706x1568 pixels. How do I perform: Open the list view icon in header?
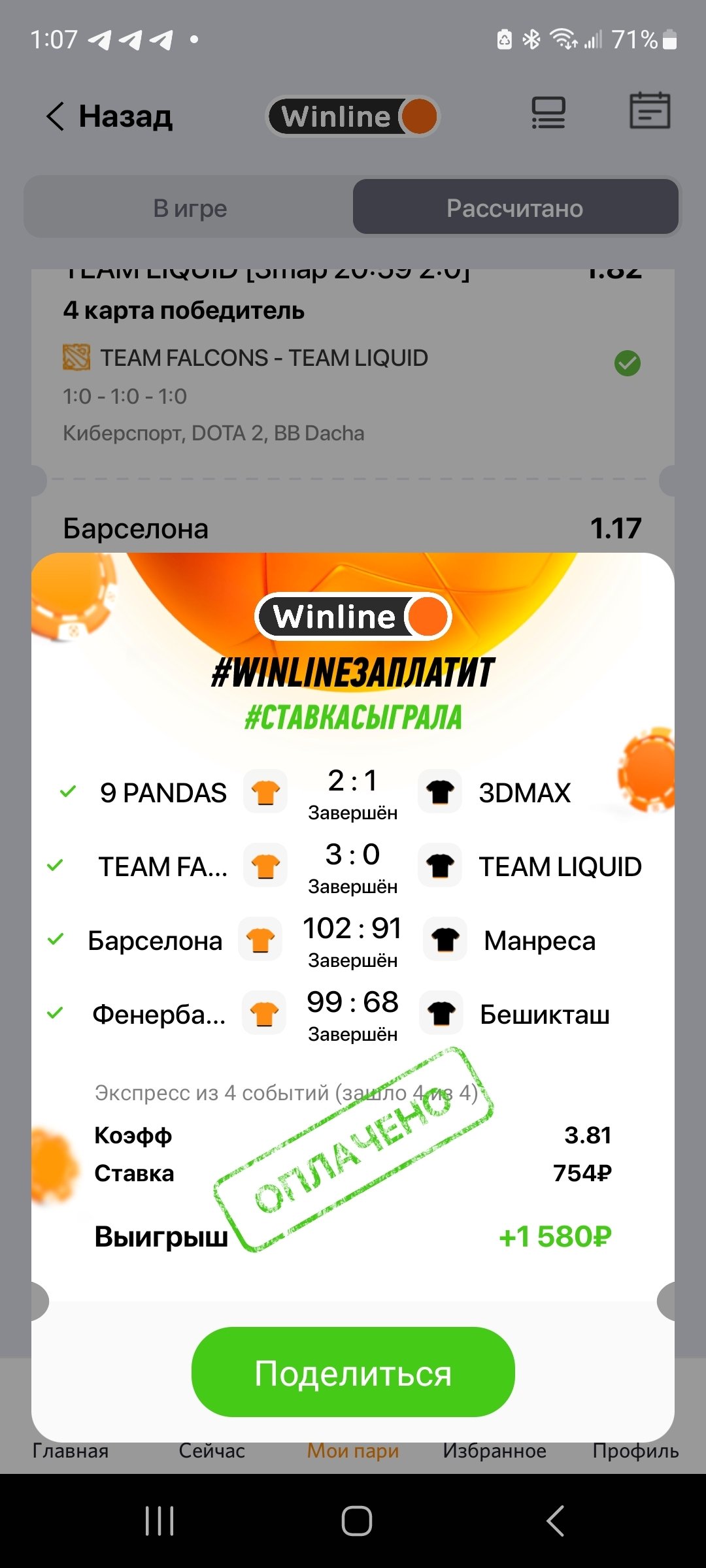[x=548, y=112]
